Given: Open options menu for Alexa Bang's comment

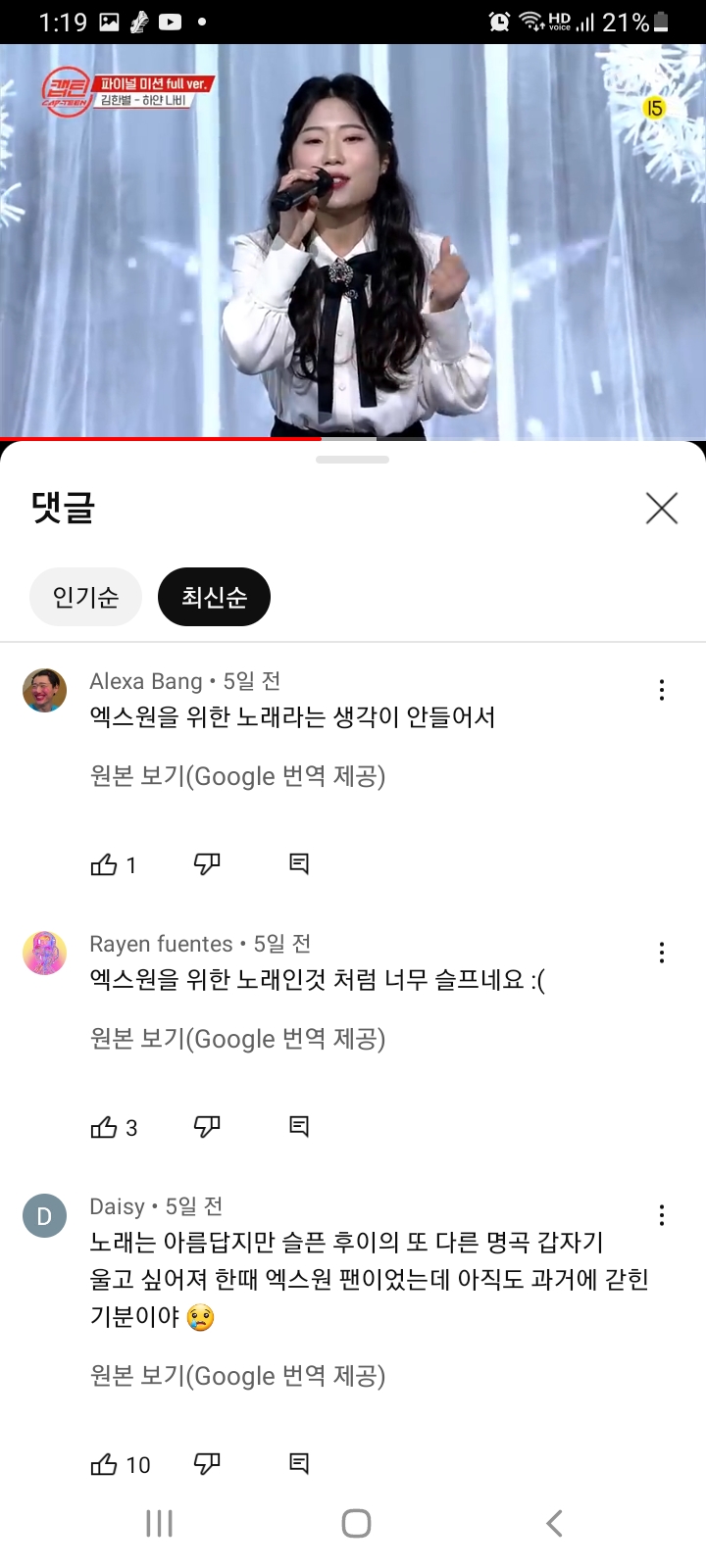Looking at the screenshot, I should click(662, 690).
